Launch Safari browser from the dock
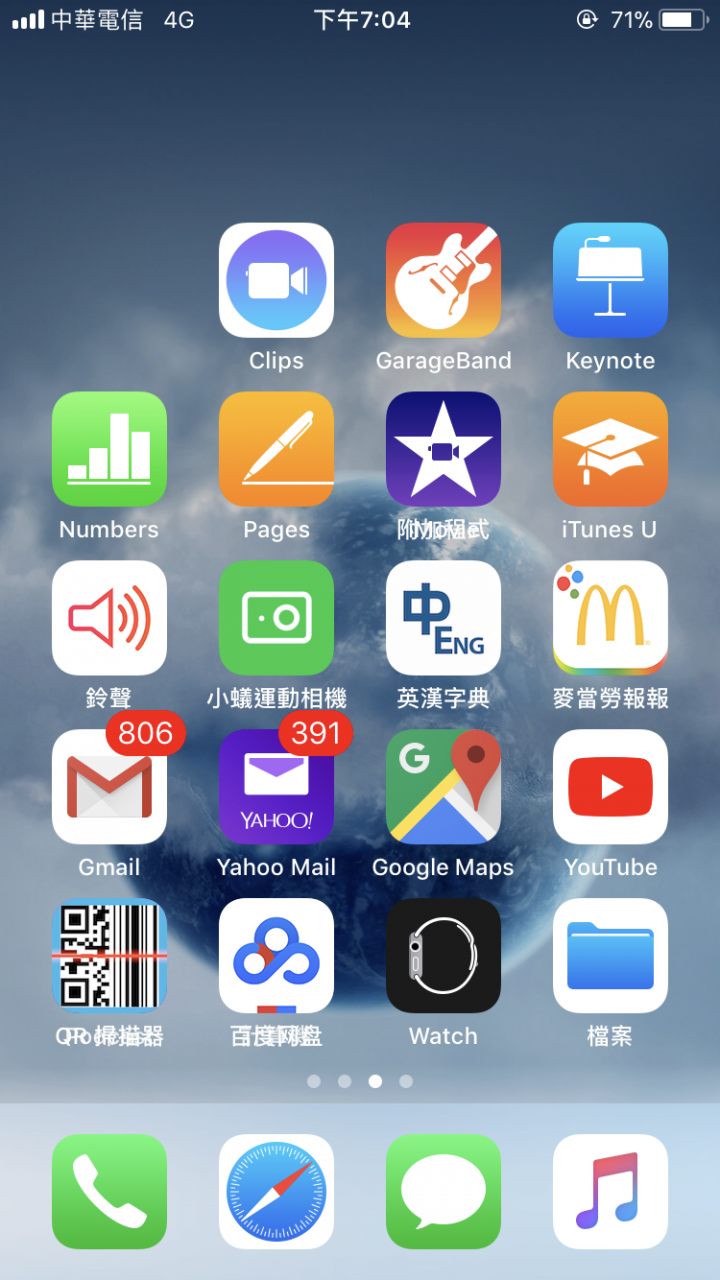720x1280 pixels. (276, 1191)
